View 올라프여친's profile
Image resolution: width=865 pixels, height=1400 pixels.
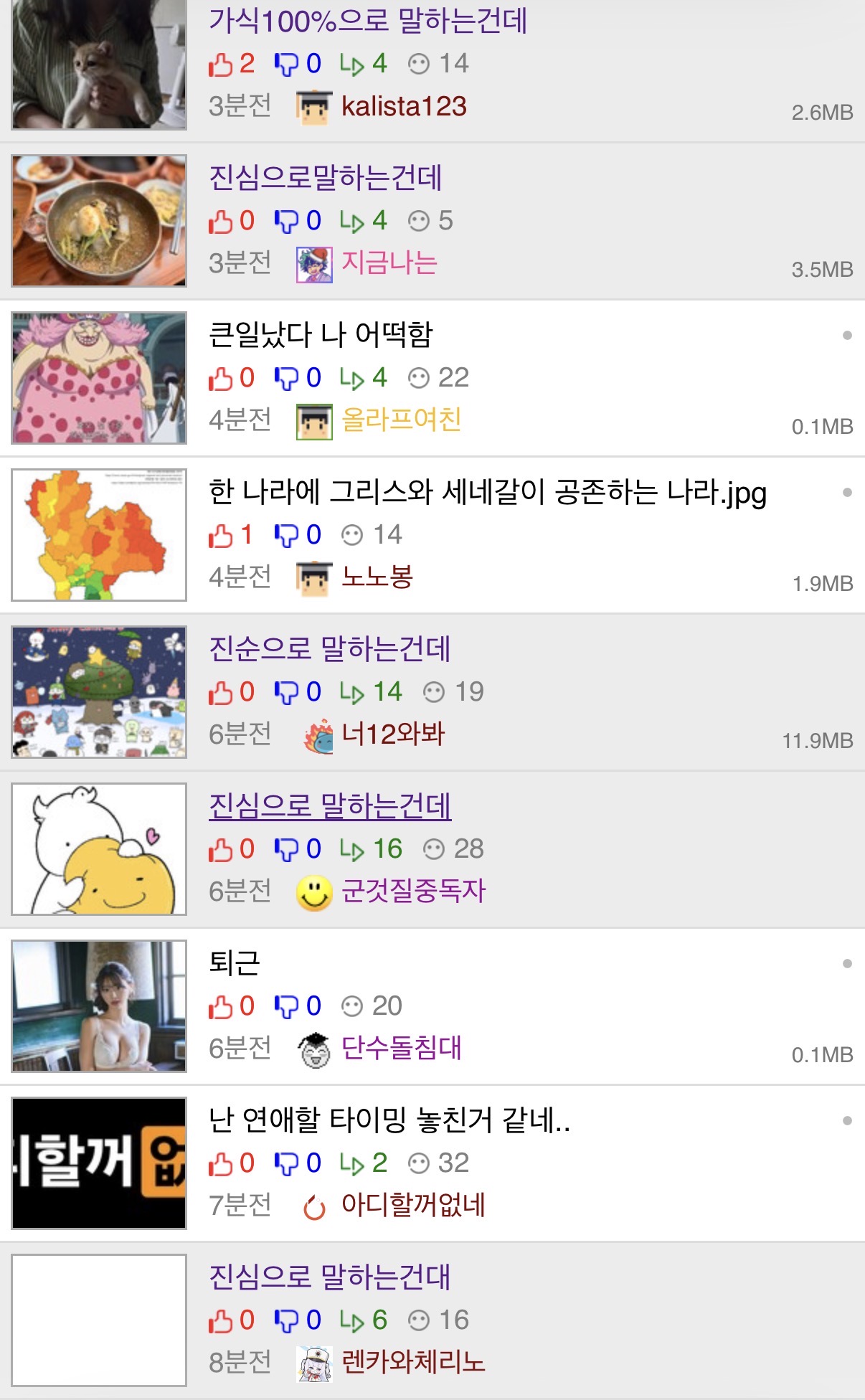[x=400, y=421]
